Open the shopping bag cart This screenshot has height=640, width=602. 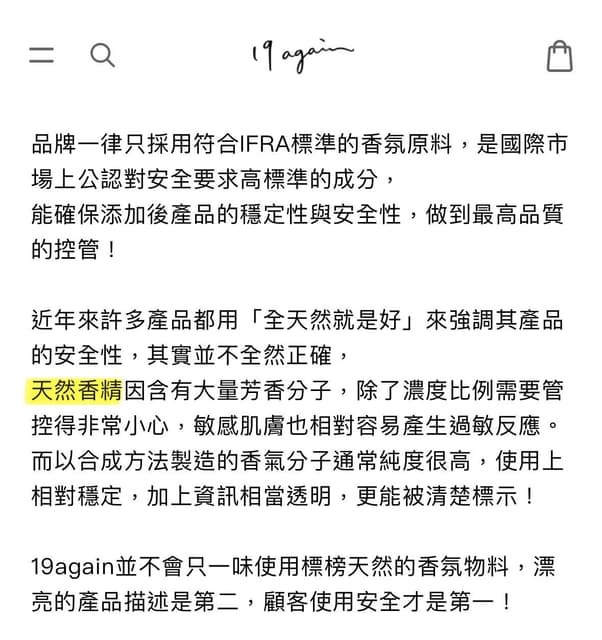[x=560, y=55]
